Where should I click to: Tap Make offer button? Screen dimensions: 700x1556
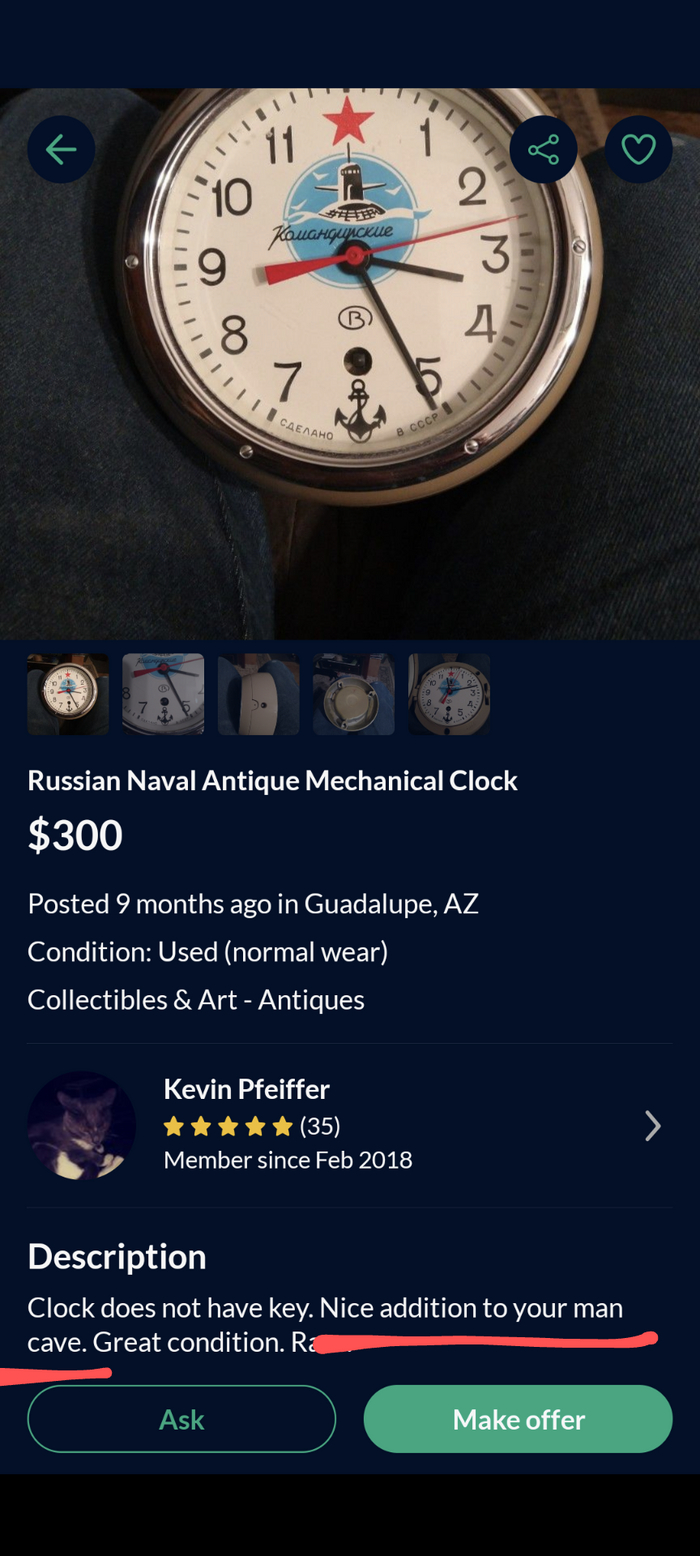(x=518, y=1419)
